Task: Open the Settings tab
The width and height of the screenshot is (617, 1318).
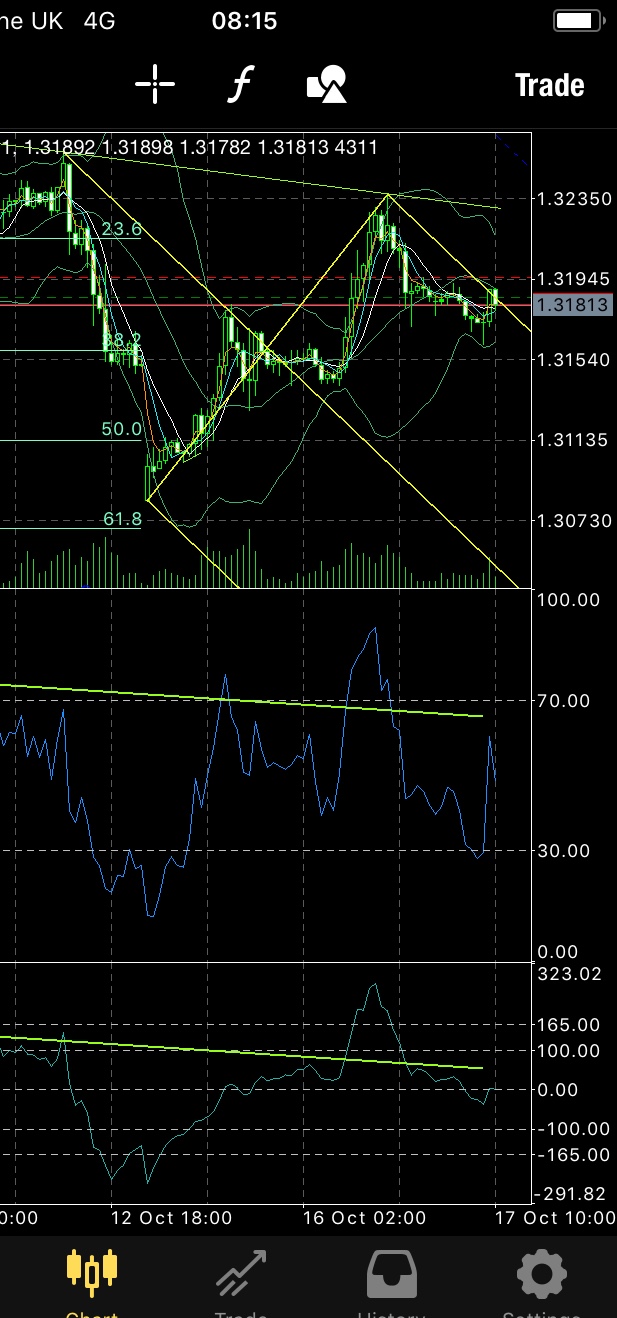Action: coord(541,1278)
